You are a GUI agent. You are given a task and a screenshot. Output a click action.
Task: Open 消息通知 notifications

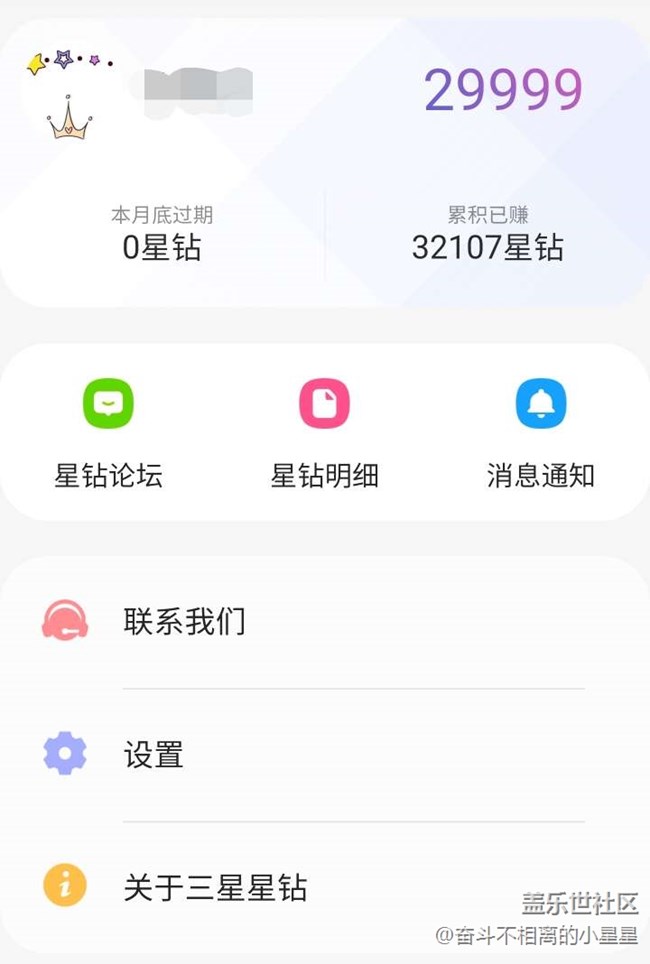tap(541, 433)
